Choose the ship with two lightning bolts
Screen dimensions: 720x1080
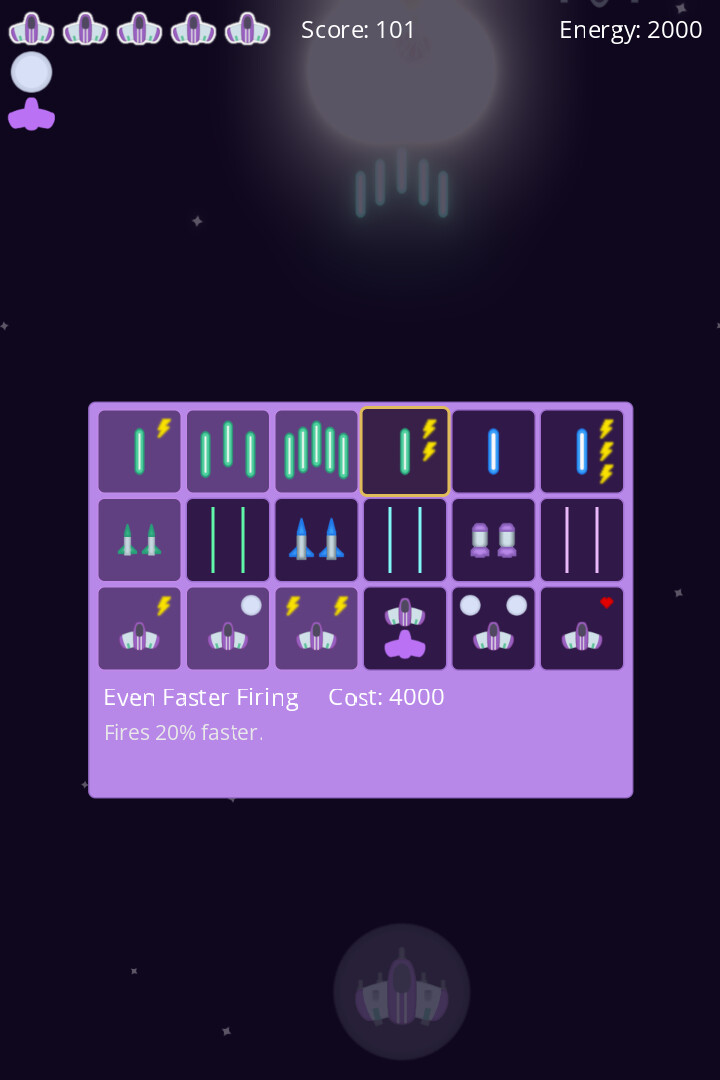click(316, 628)
